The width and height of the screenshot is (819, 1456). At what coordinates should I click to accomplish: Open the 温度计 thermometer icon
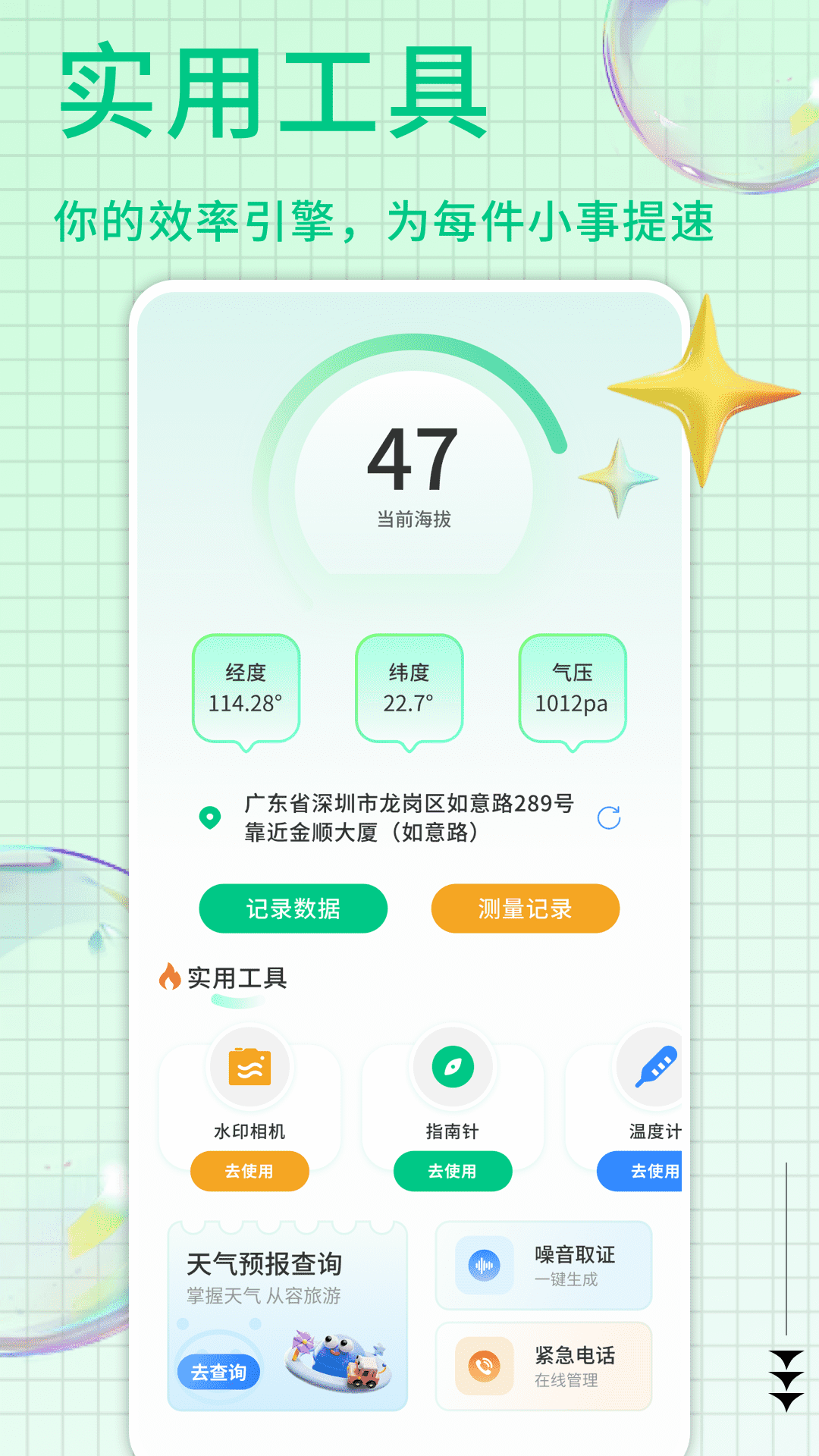tap(657, 1065)
